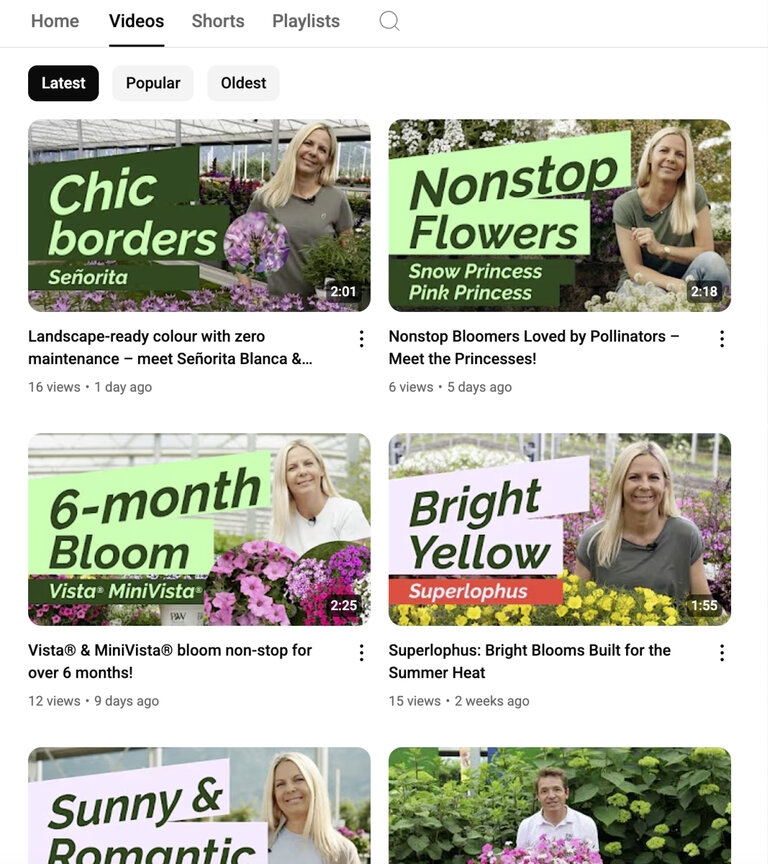Image resolution: width=768 pixels, height=864 pixels.
Task: Switch to the Home tab
Action: point(55,21)
